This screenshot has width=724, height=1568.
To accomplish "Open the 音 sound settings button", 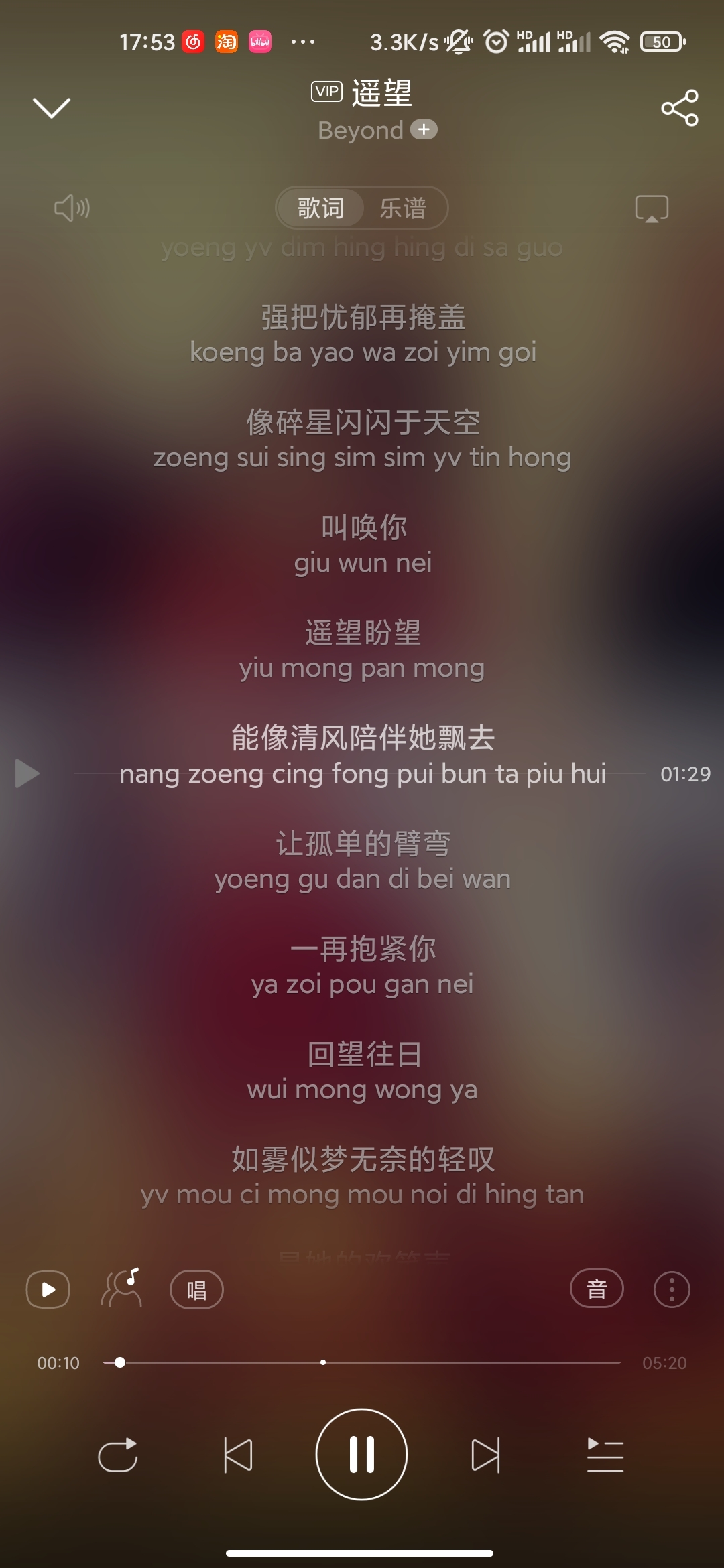I will [x=597, y=1289].
